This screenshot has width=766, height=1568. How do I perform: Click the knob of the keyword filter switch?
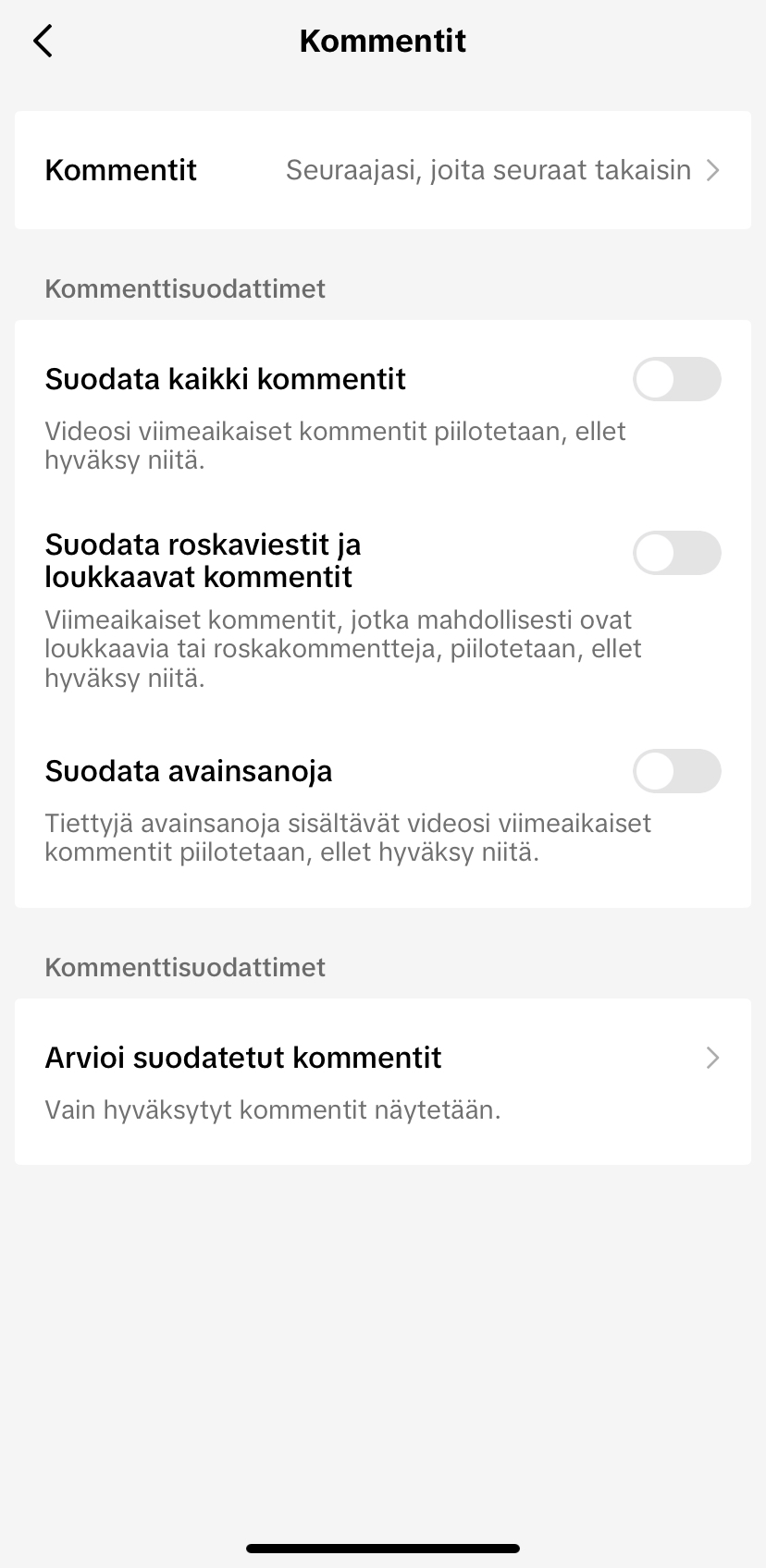tap(657, 771)
